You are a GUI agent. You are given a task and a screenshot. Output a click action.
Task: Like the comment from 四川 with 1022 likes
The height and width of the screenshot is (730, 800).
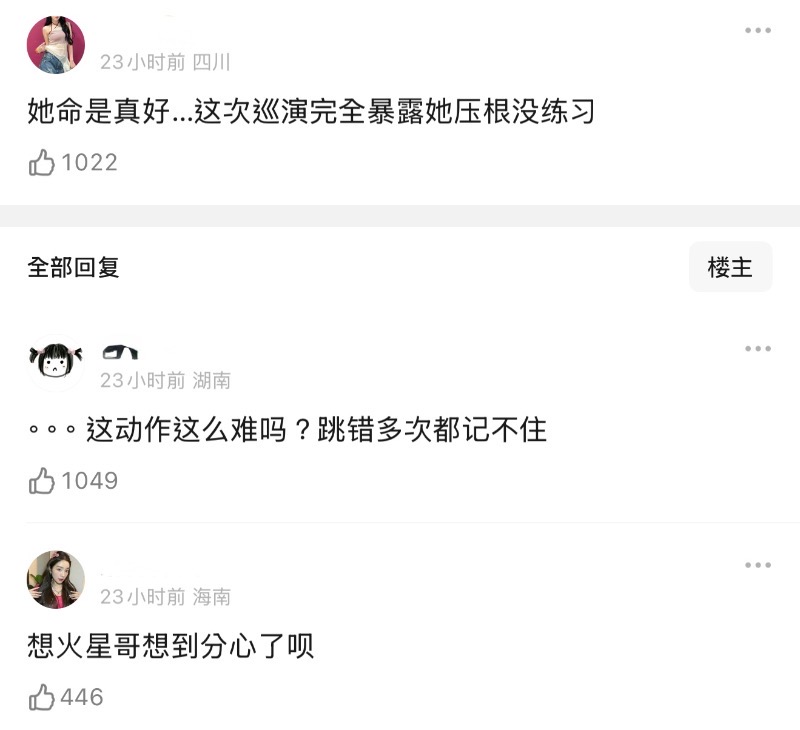coord(42,162)
